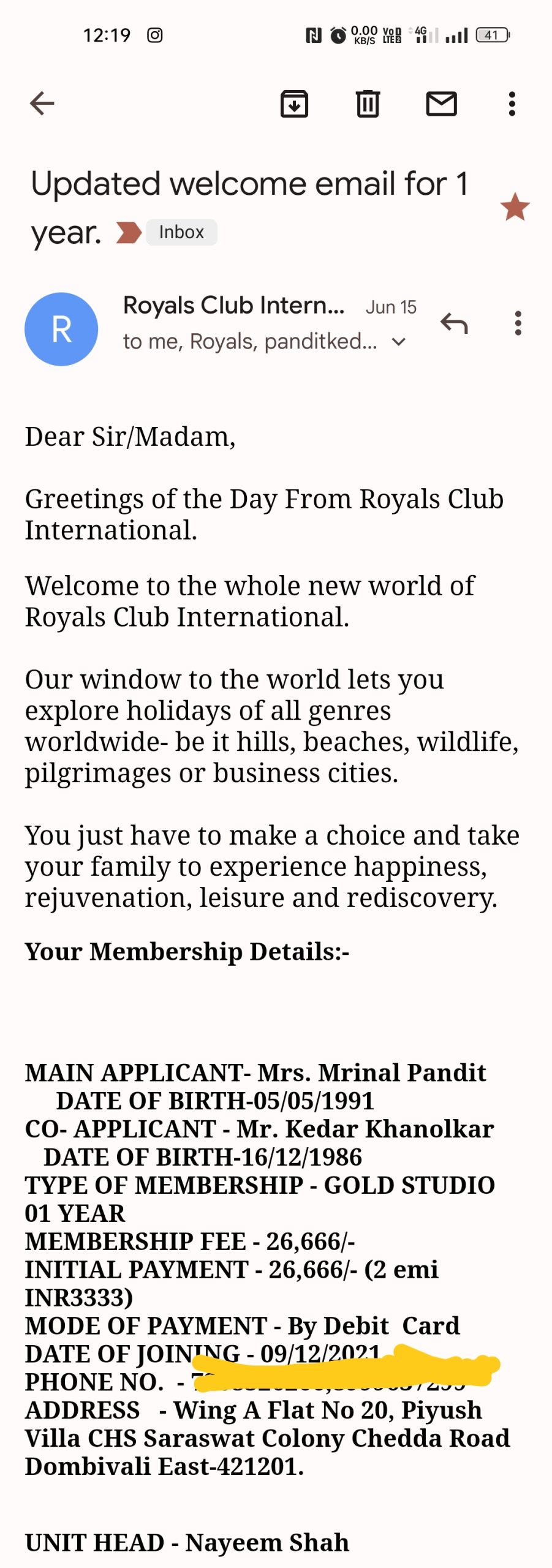Archive this email
The image size is (552, 1568).
point(294,104)
